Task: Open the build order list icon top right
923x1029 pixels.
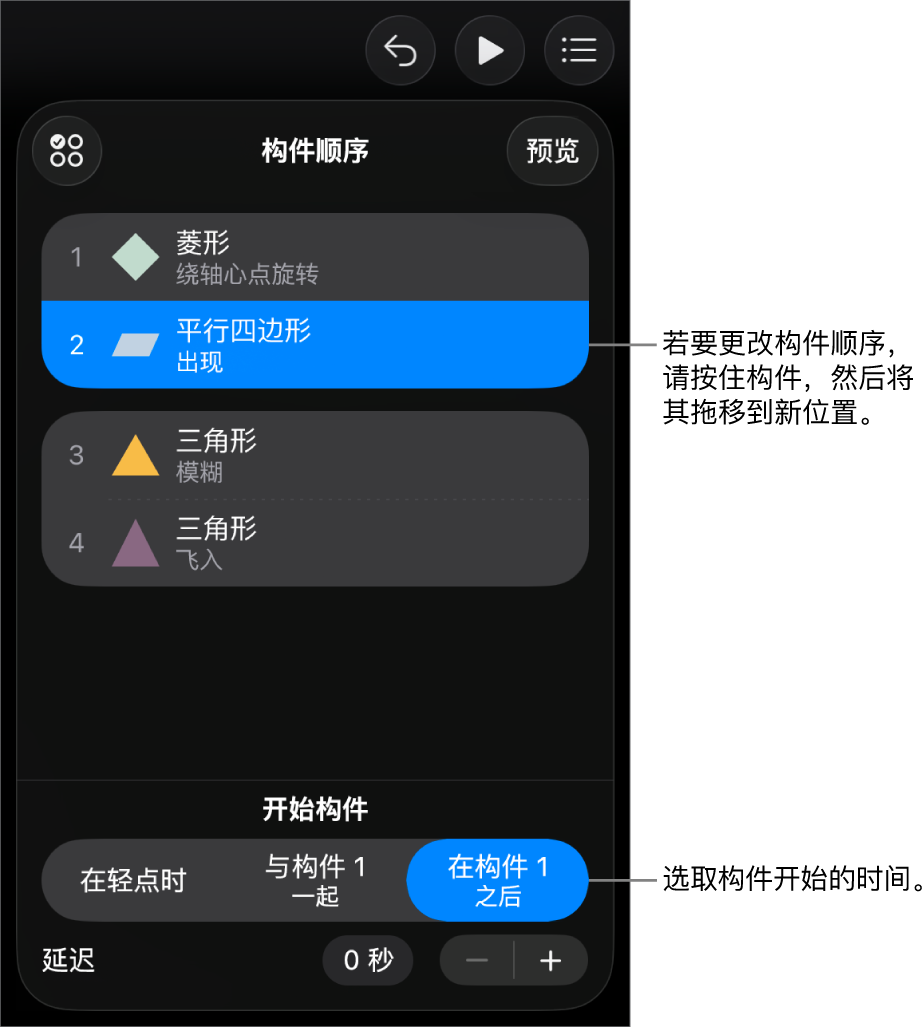Action: 579,50
